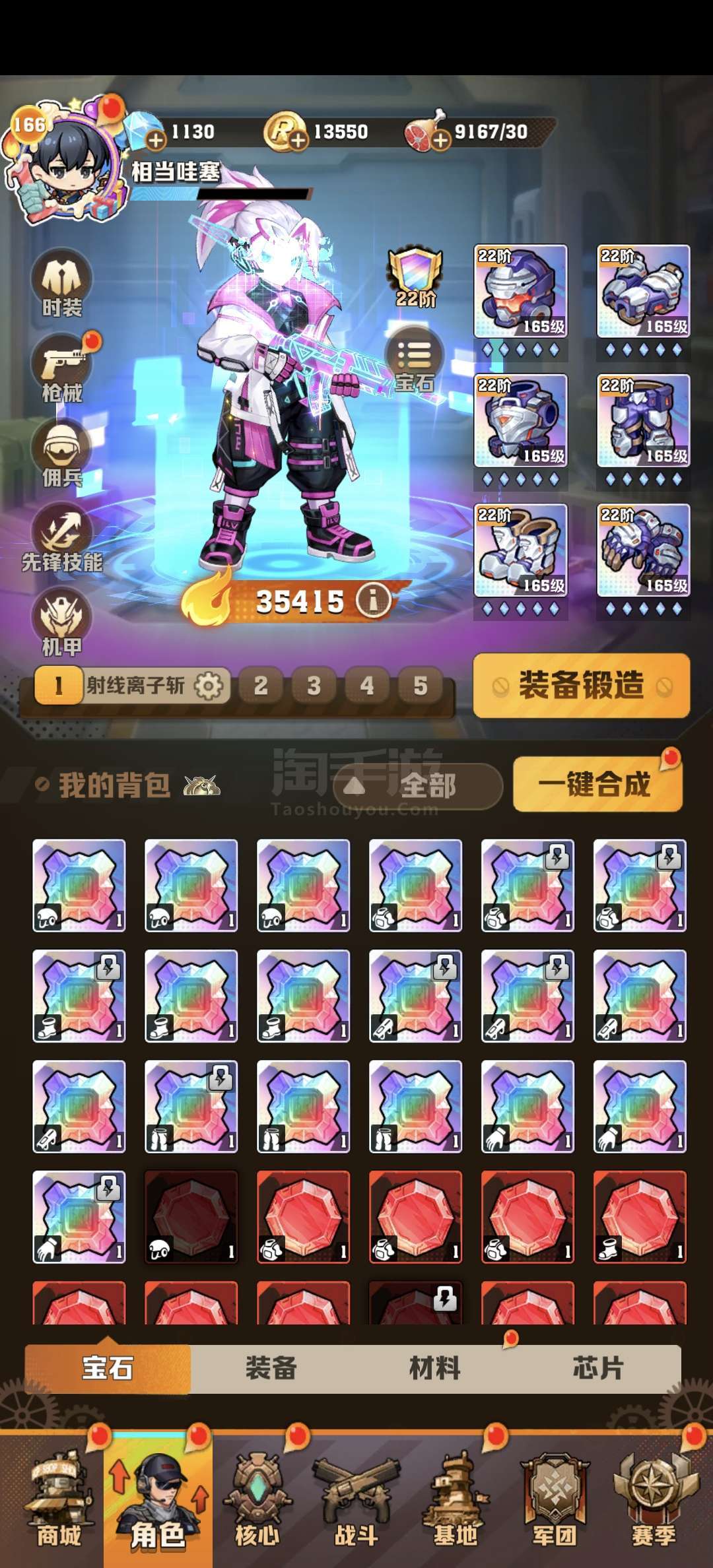Open 先锋技能 vanguard skills
This screenshot has width=713, height=1568.
tap(61, 538)
